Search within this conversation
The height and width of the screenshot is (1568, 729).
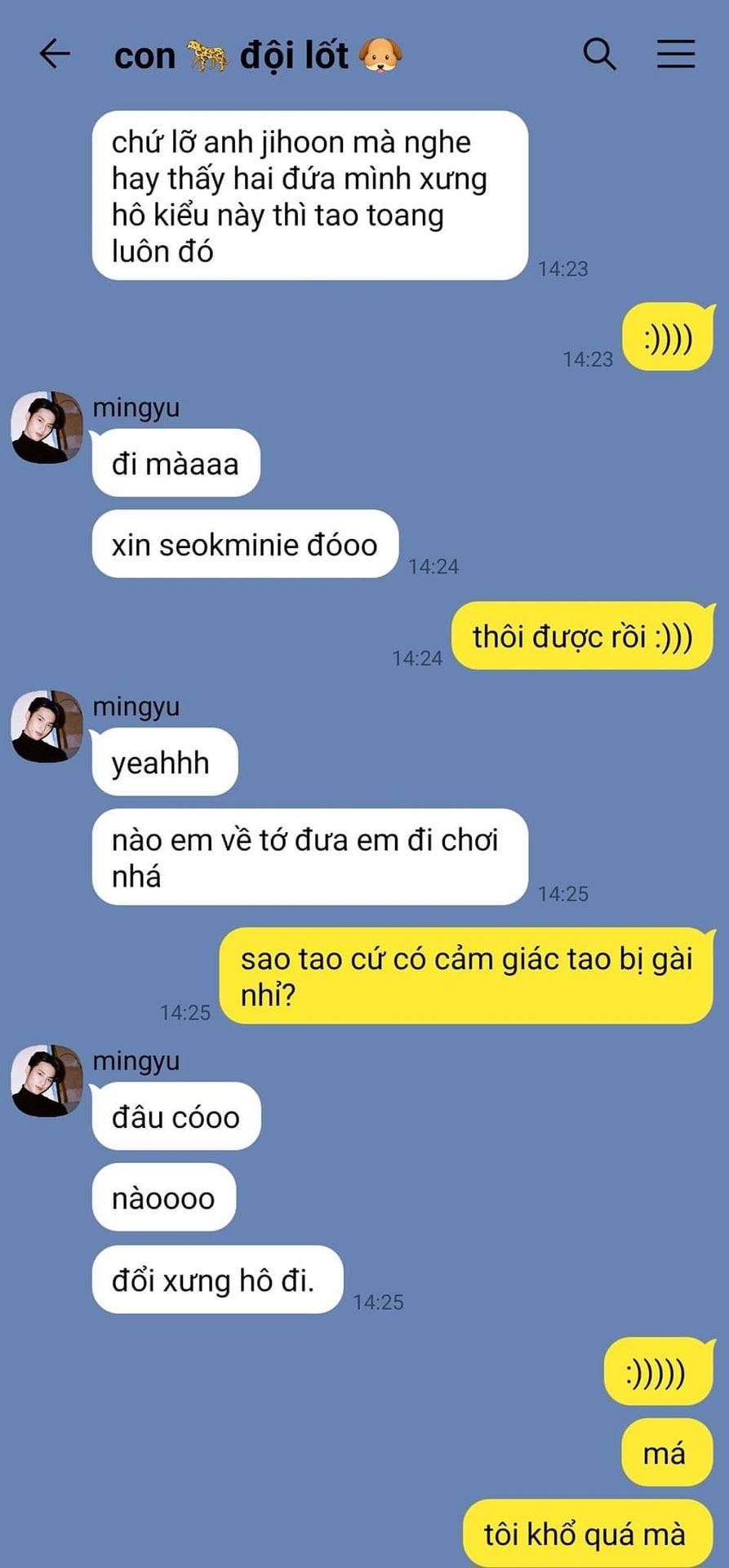(599, 54)
